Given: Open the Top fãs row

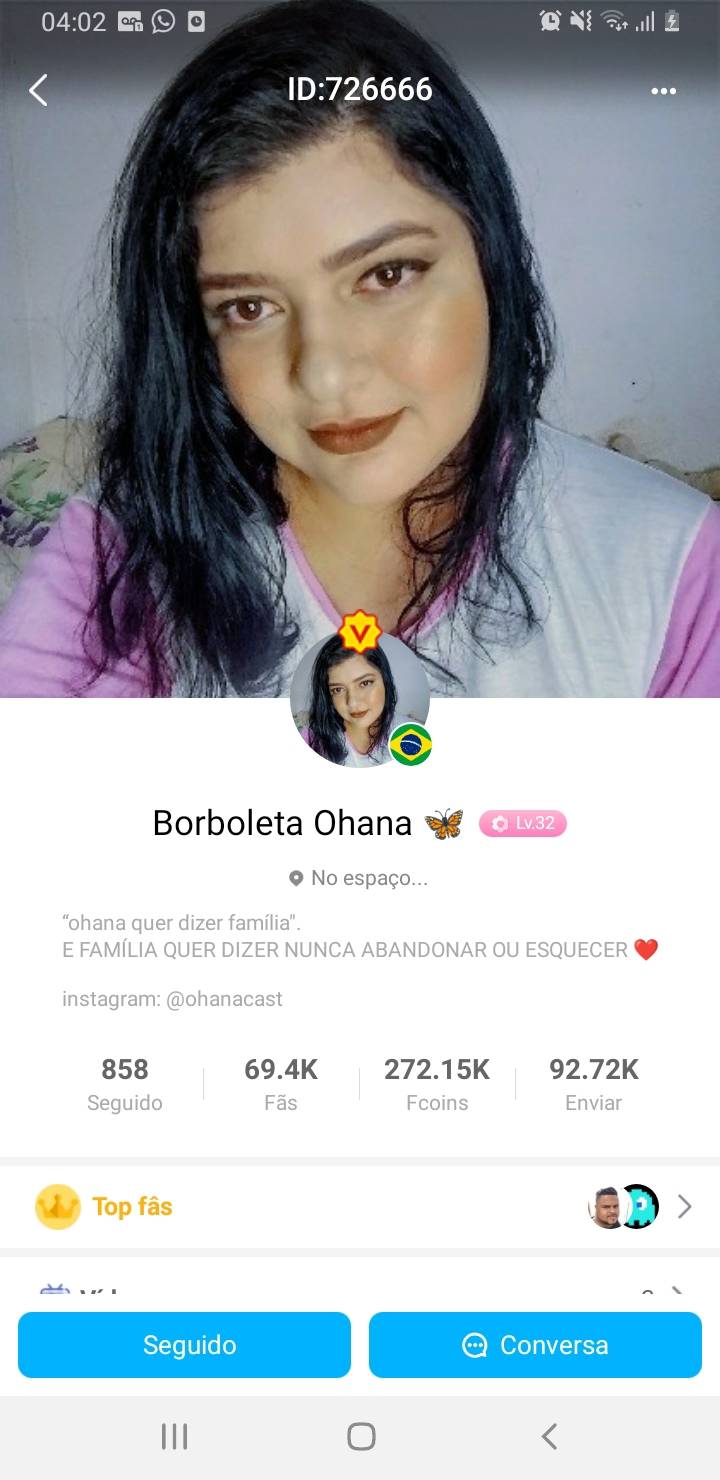Looking at the screenshot, I should [360, 1207].
